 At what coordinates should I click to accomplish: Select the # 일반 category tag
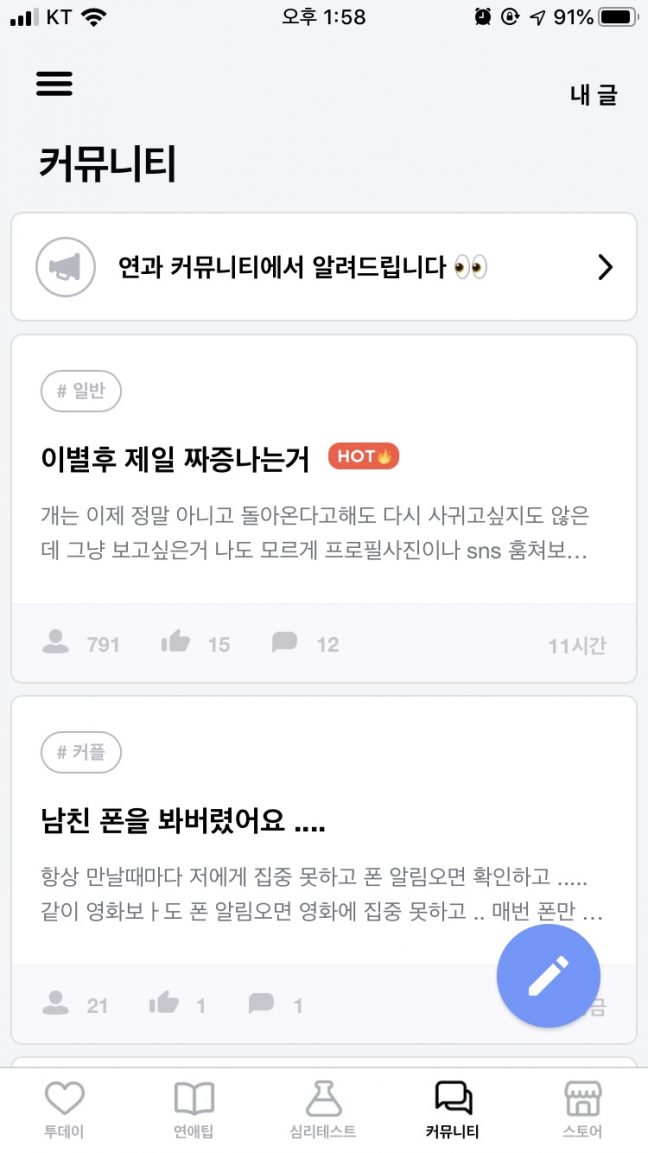[81, 391]
